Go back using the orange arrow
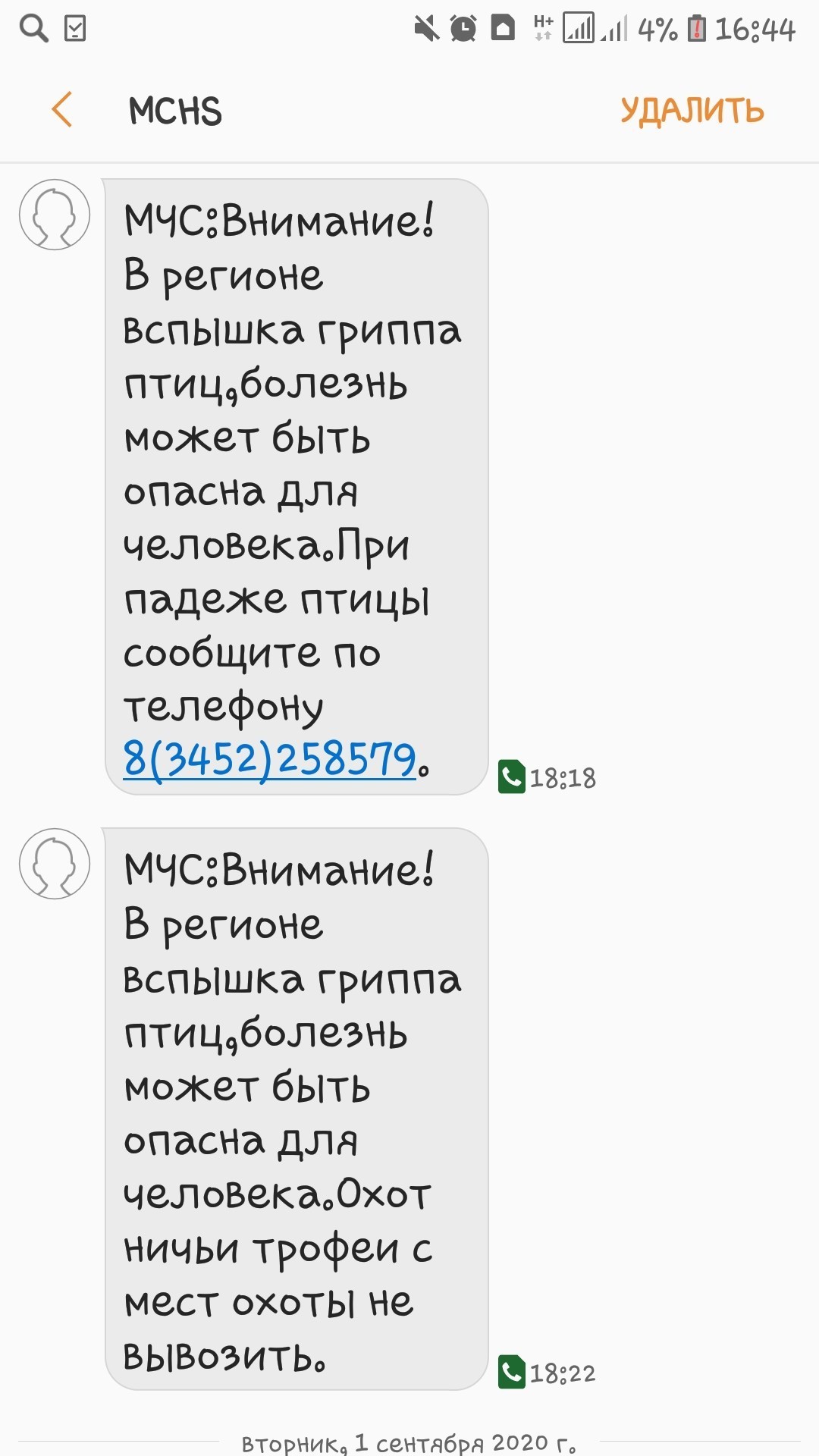This screenshot has width=819, height=1456. pos(62,110)
